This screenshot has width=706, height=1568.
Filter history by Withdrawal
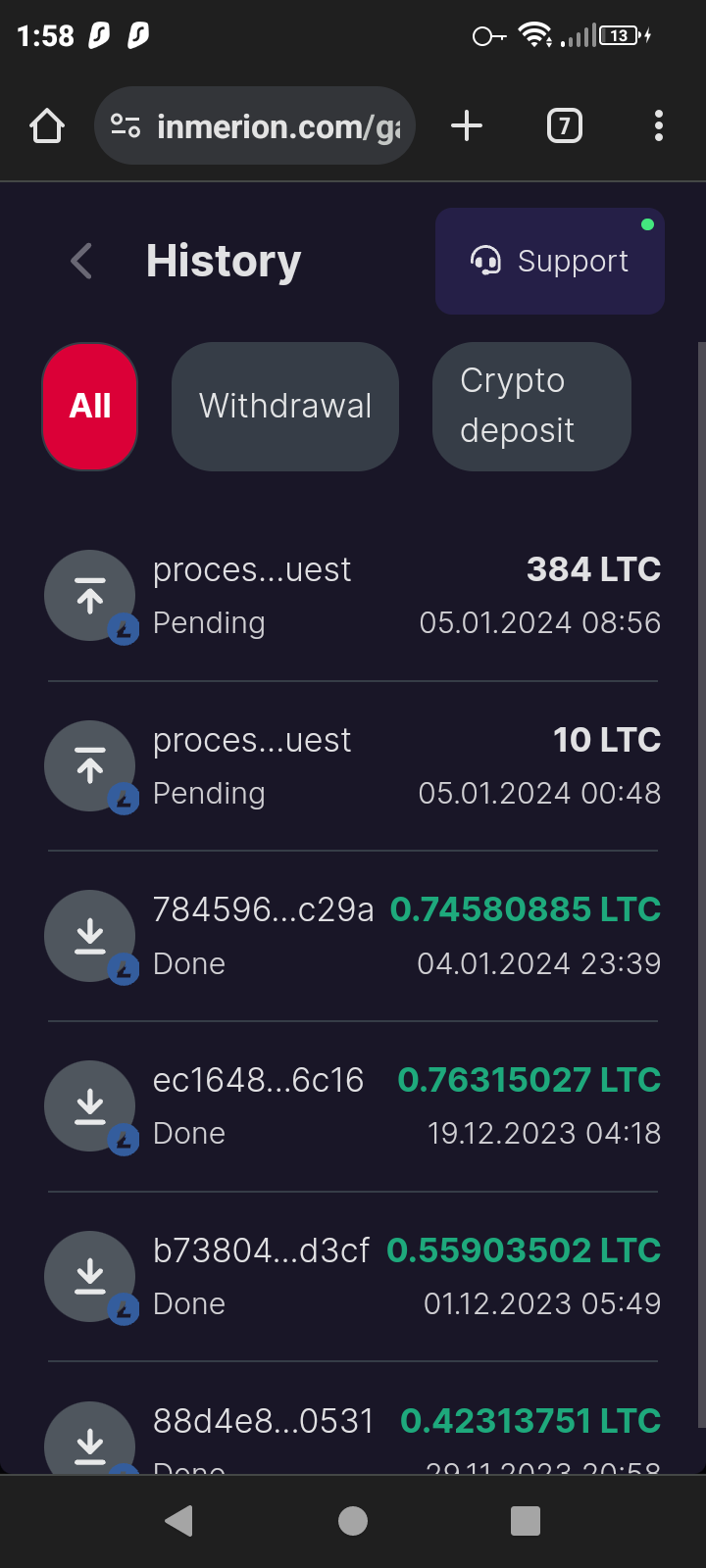(285, 407)
